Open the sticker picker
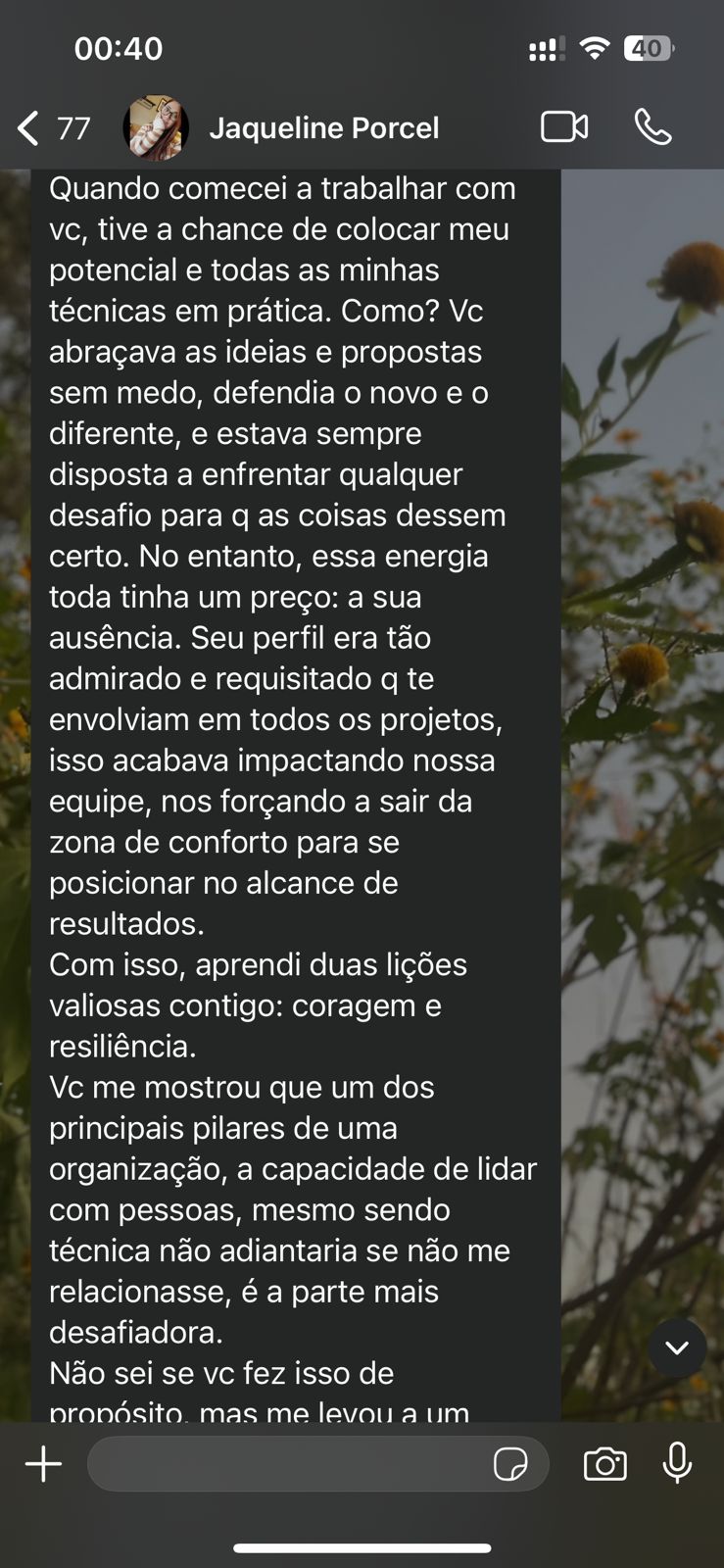The image size is (724, 1568). 510,1464
